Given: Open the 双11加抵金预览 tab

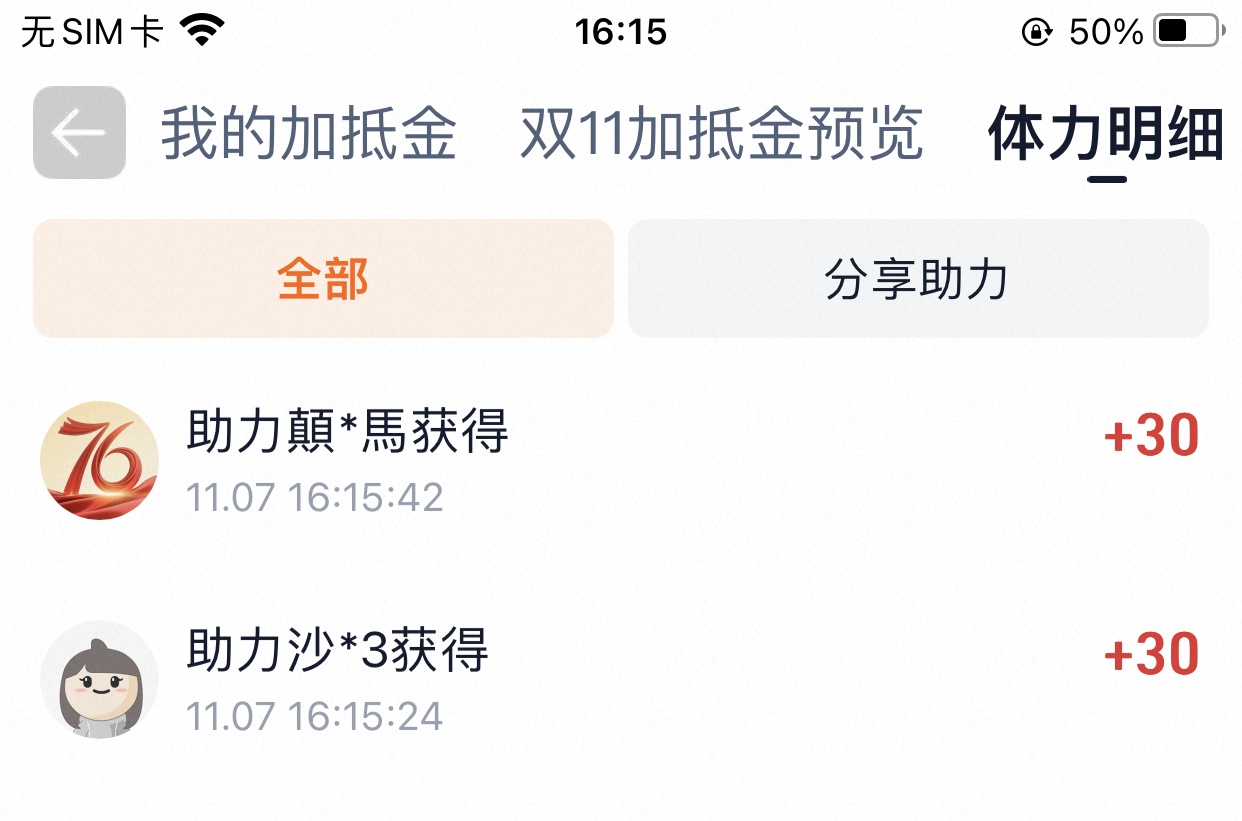Looking at the screenshot, I should 721,134.
